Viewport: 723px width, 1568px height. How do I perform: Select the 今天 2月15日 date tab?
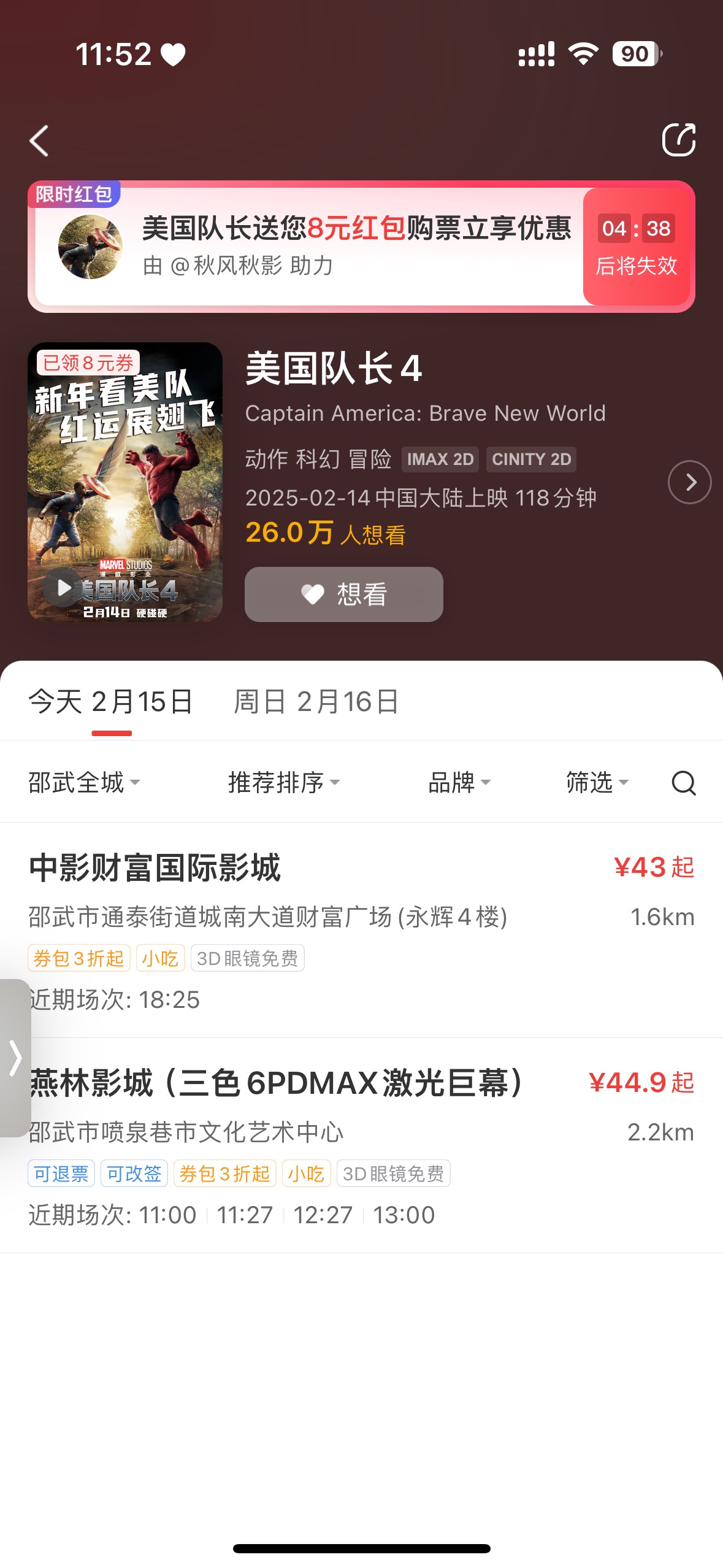tap(111, 702)
